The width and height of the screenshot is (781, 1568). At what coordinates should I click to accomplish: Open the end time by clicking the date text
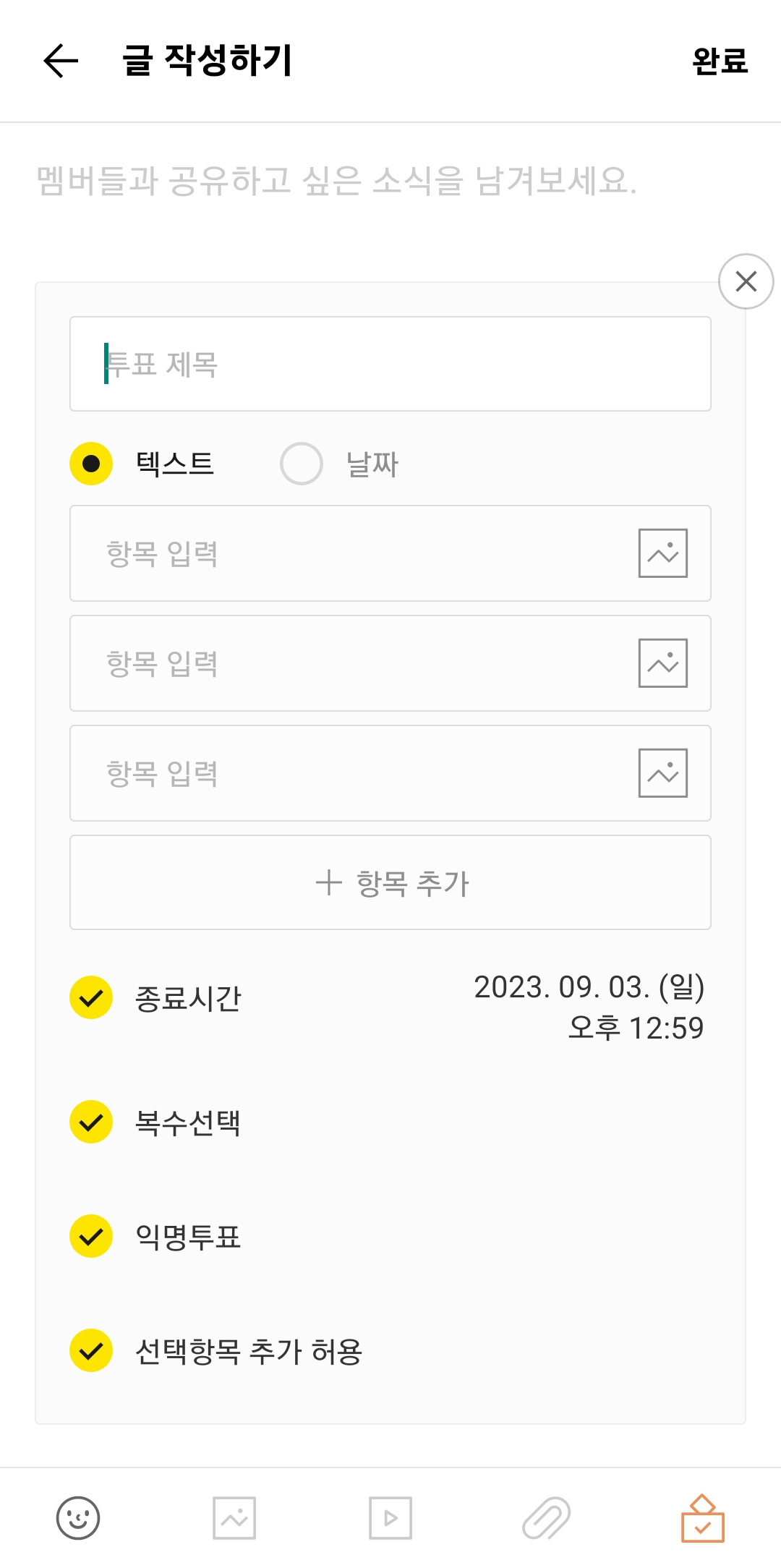pos(589,1009)
